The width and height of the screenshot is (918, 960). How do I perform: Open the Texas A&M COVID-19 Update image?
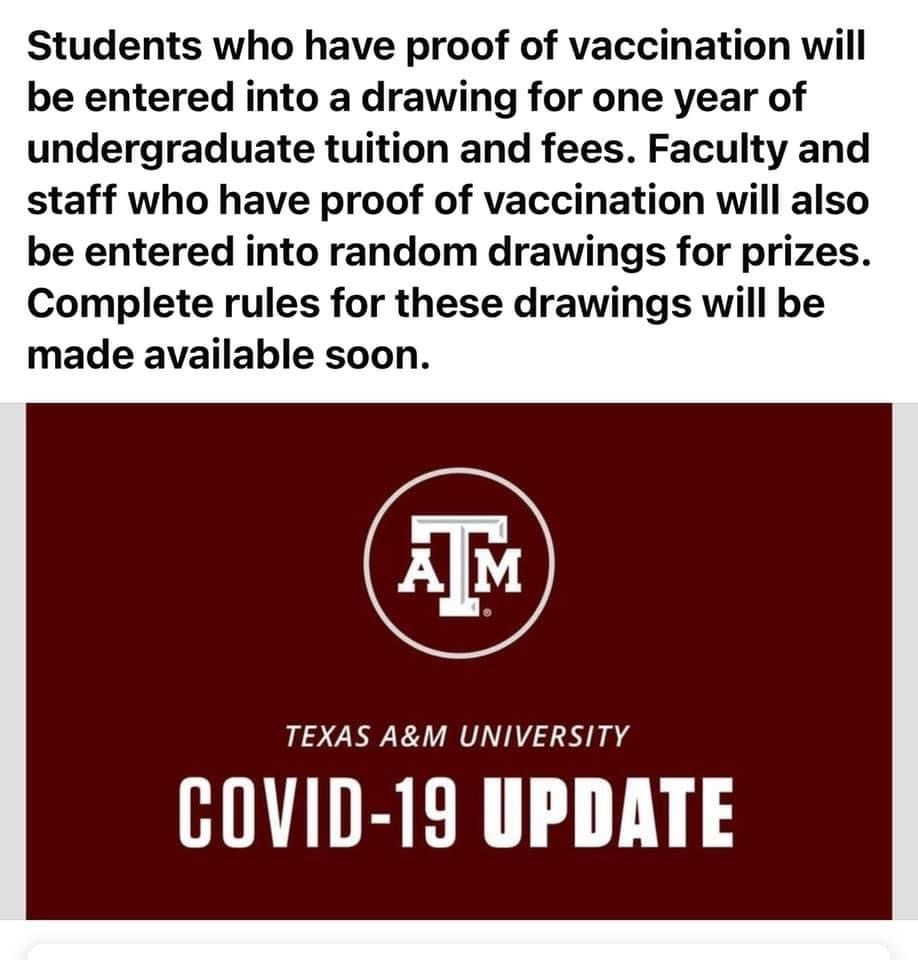pos(458,660)
